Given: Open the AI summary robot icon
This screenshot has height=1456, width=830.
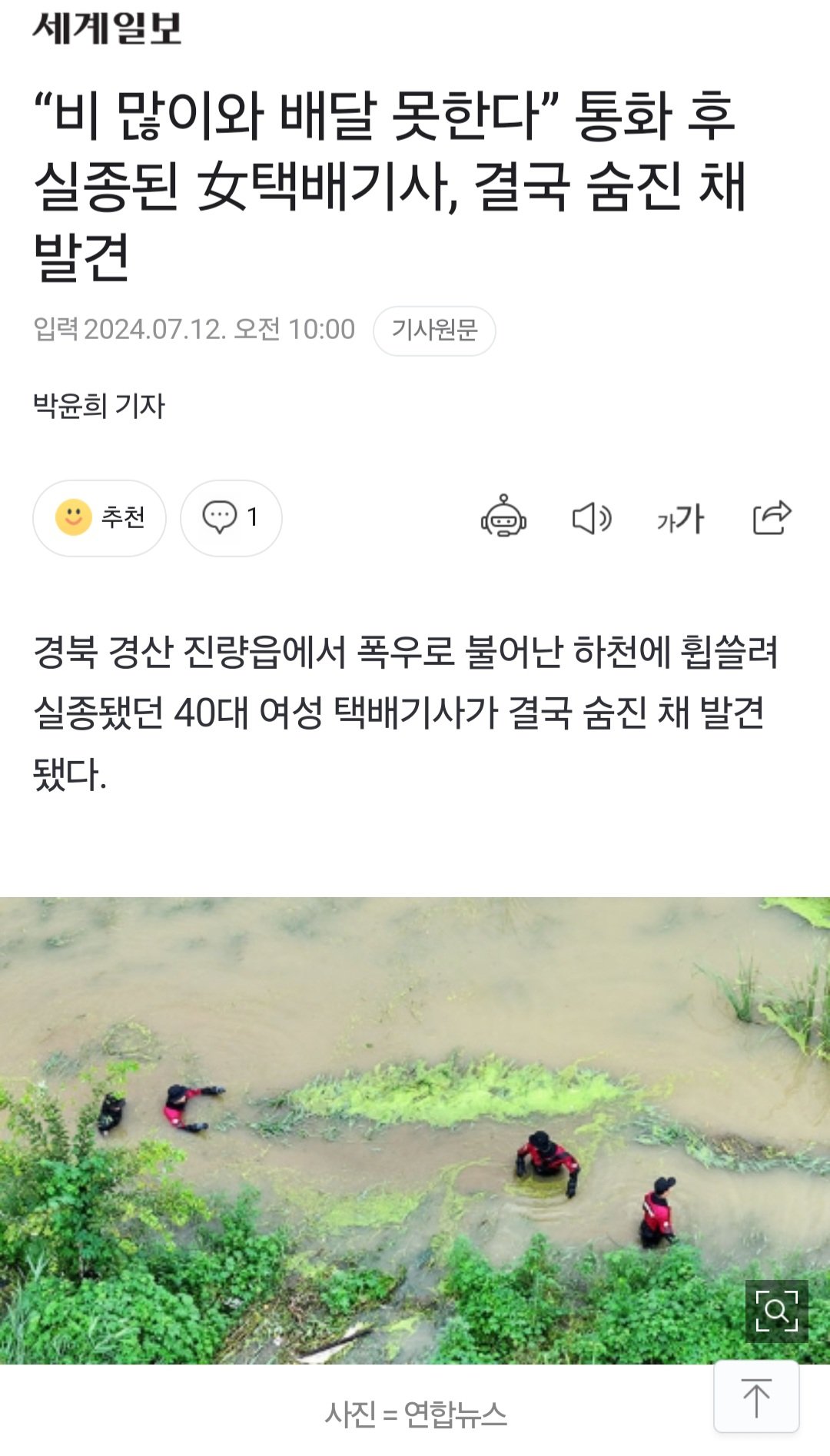Looking at the screenshot, I should click(503, 517).
